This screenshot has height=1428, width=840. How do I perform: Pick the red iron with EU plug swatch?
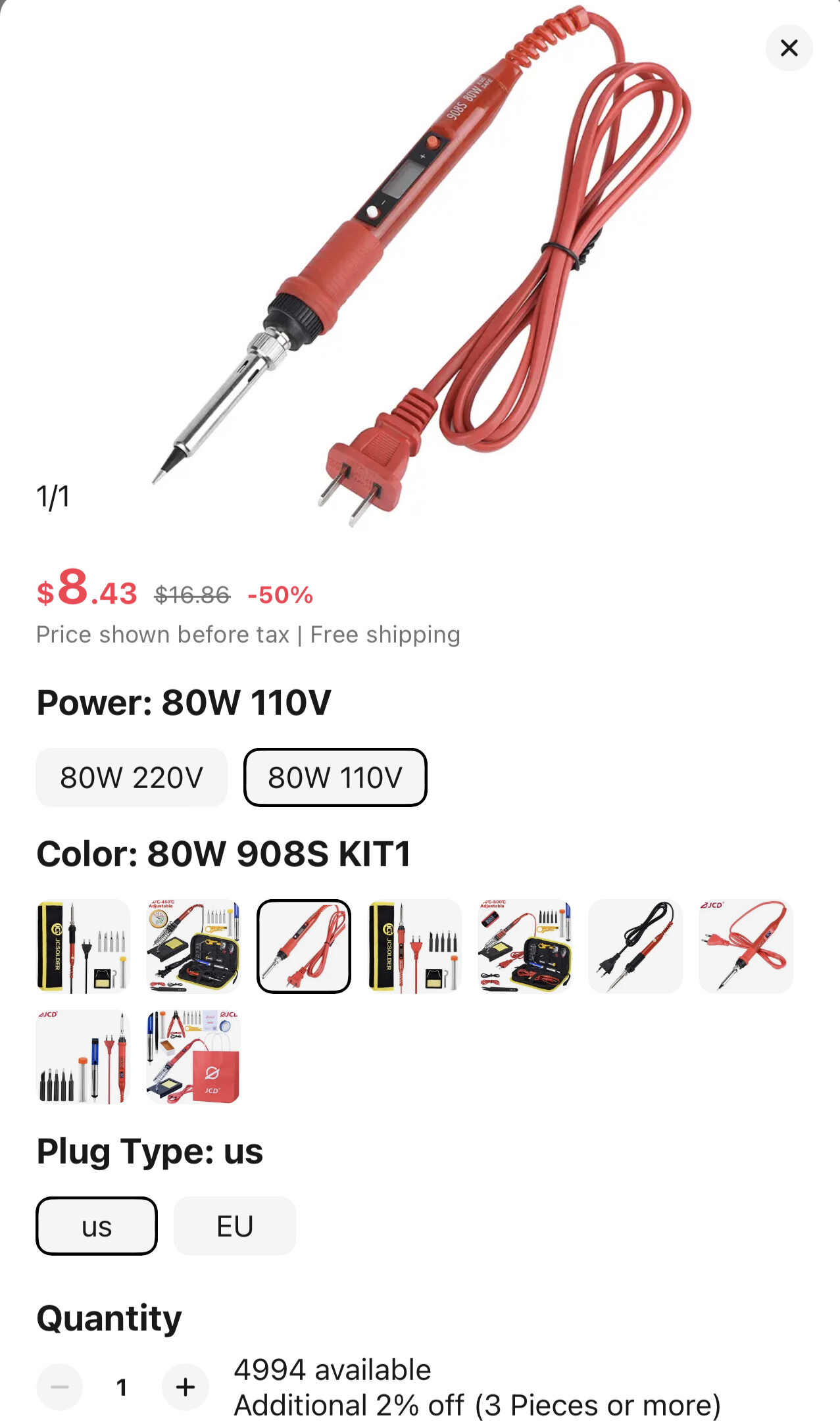click(746, 947)
